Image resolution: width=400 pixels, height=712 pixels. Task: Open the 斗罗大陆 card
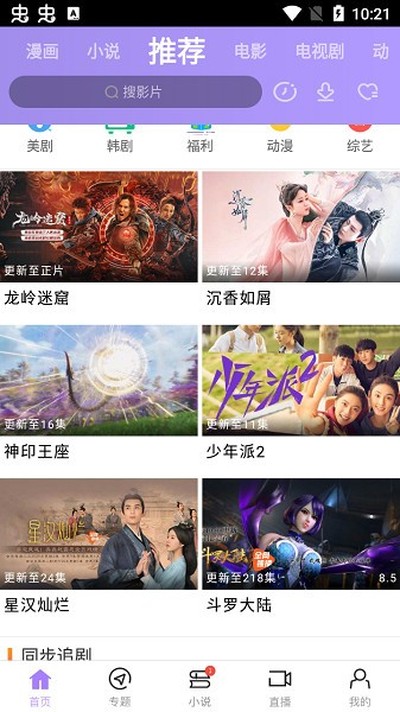click(x=301, y=546)
